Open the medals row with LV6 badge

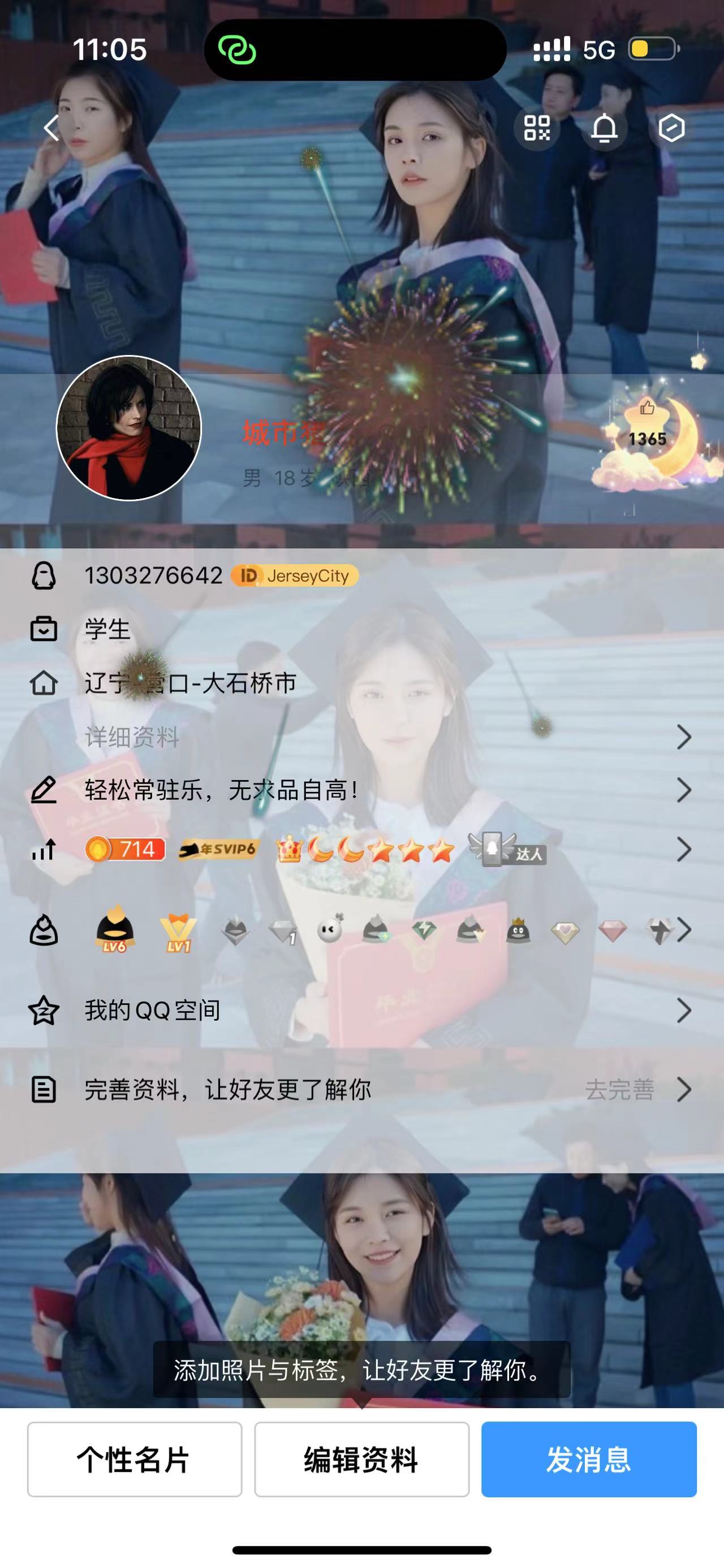[361, 930]
